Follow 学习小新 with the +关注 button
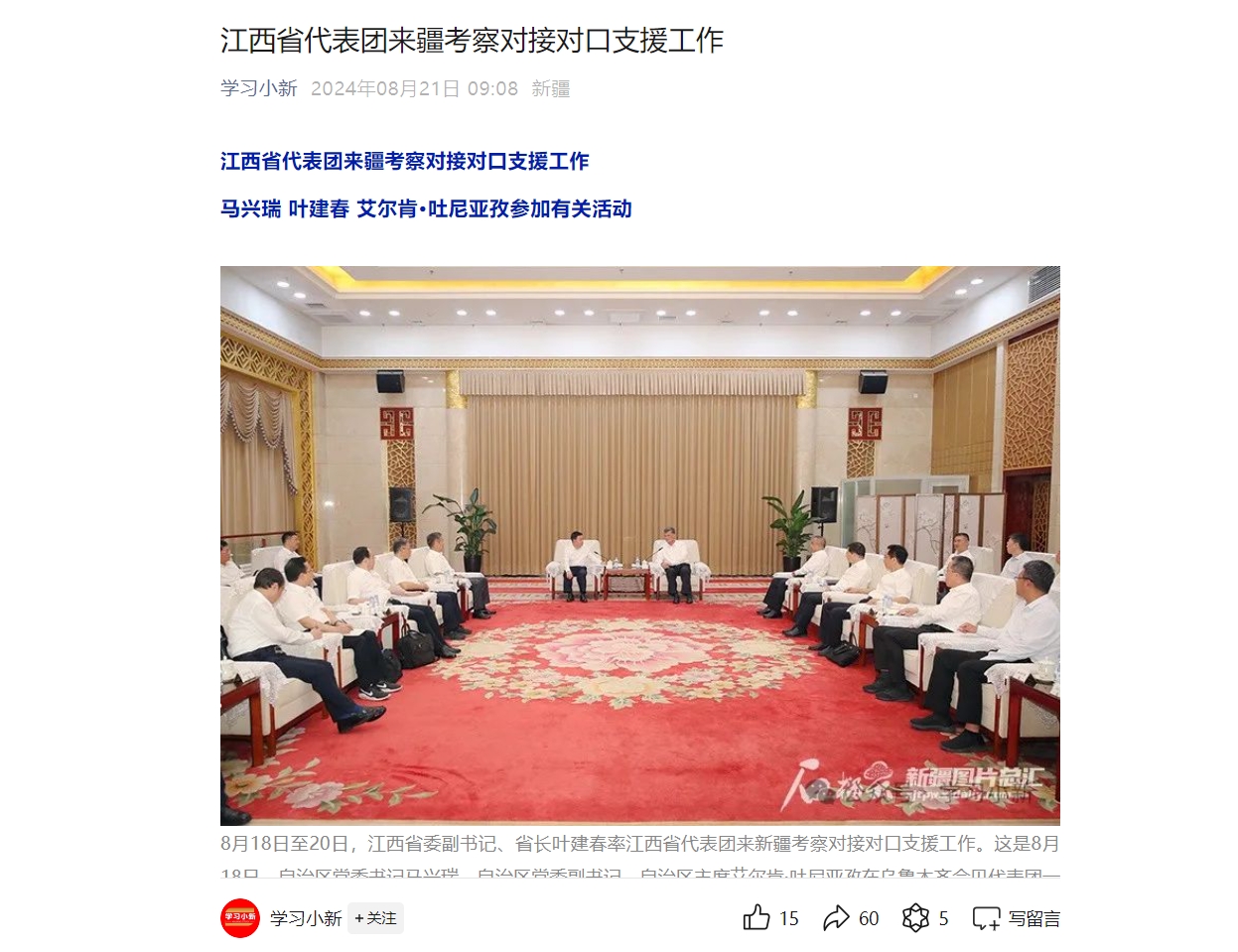 375,918
